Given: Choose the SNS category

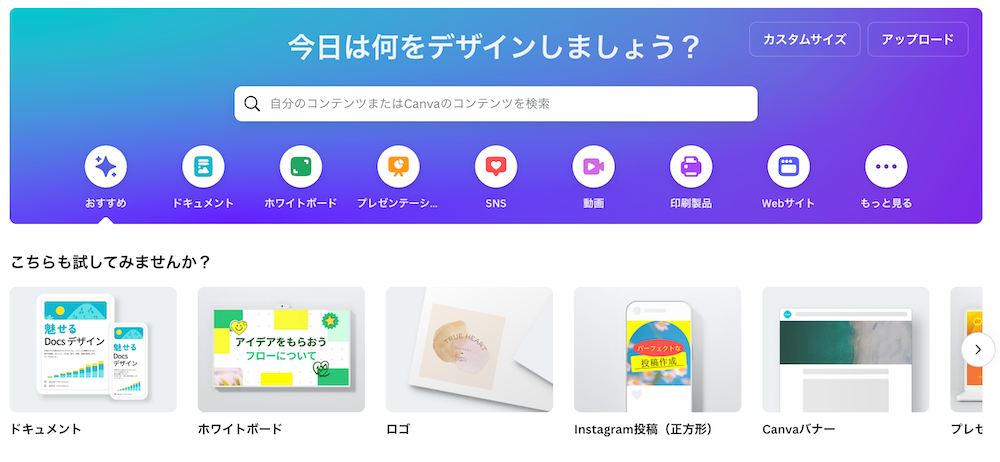Looking at the screenshot, I should click(495, 166).
